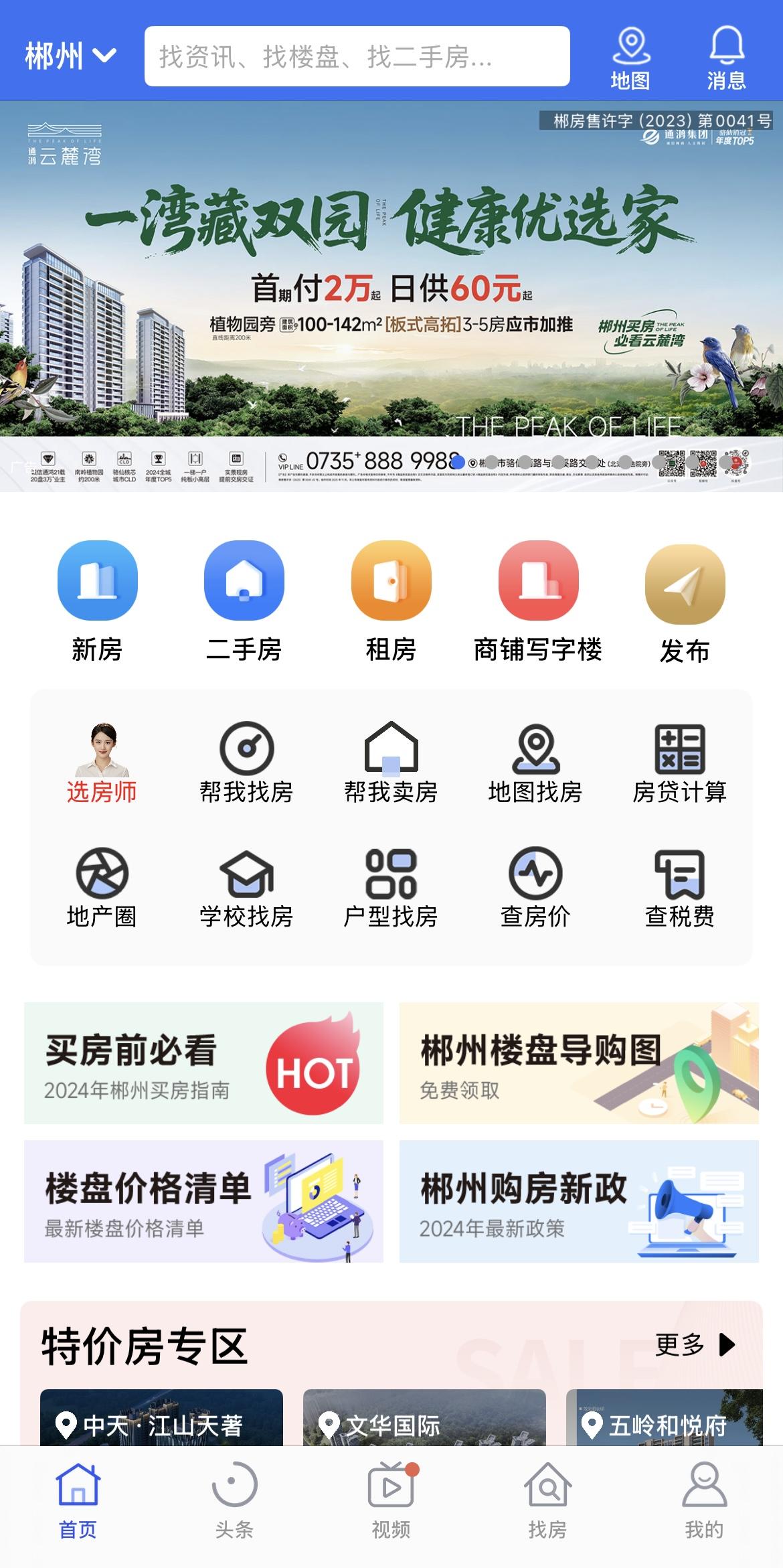Image resolution: width=783 pixels, height=1568 pixels.
Task: Open the 郴州购房新政 policy card
Action: 579,1201
